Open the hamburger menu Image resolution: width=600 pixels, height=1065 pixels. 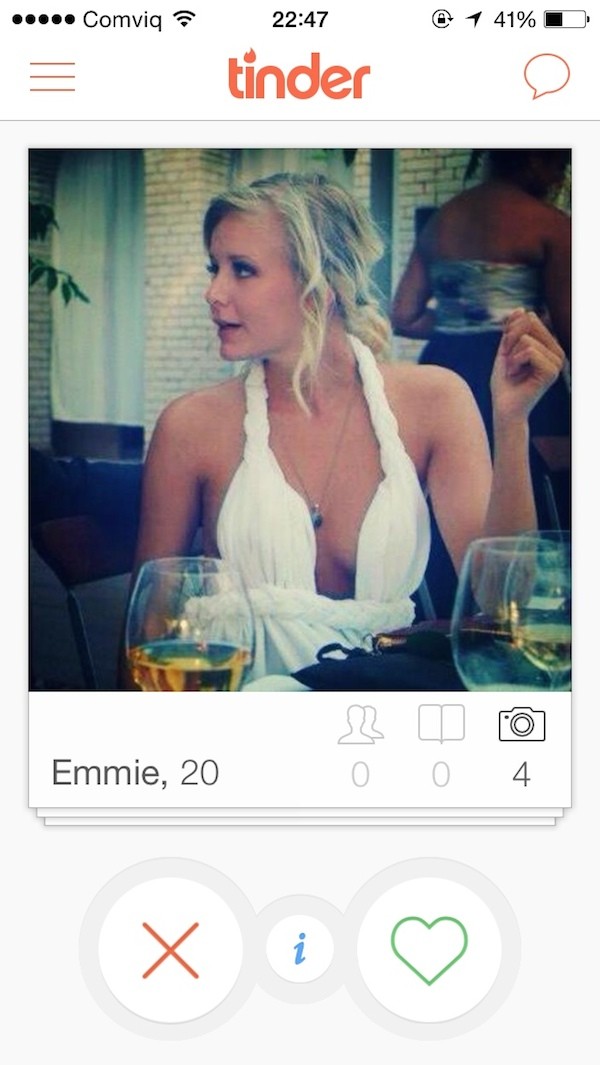click(52, 77)
